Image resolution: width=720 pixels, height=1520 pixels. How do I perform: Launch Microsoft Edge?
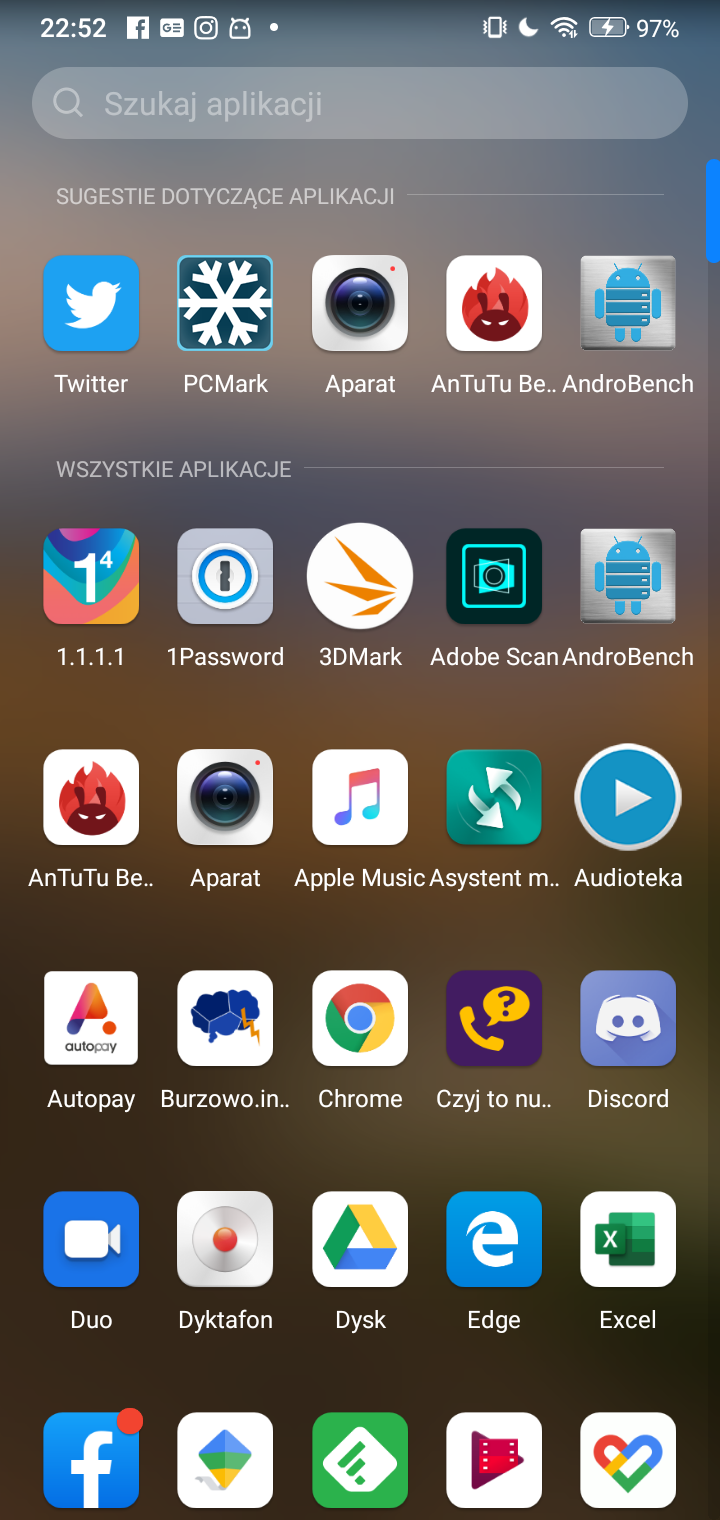click(494, 1240)
